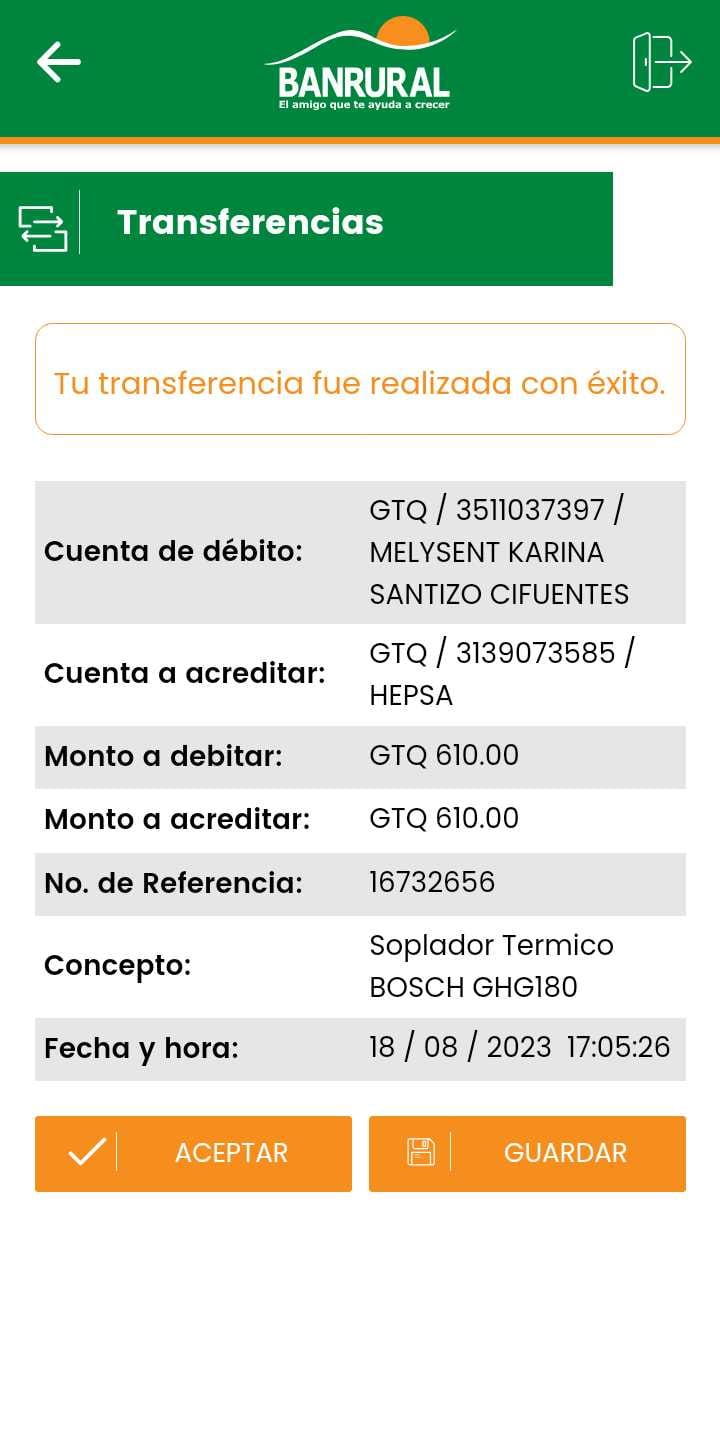This screenshot has height=1448, width=720.
Task: Save the receipt with GUARDAR
Action: (527, 1153)
